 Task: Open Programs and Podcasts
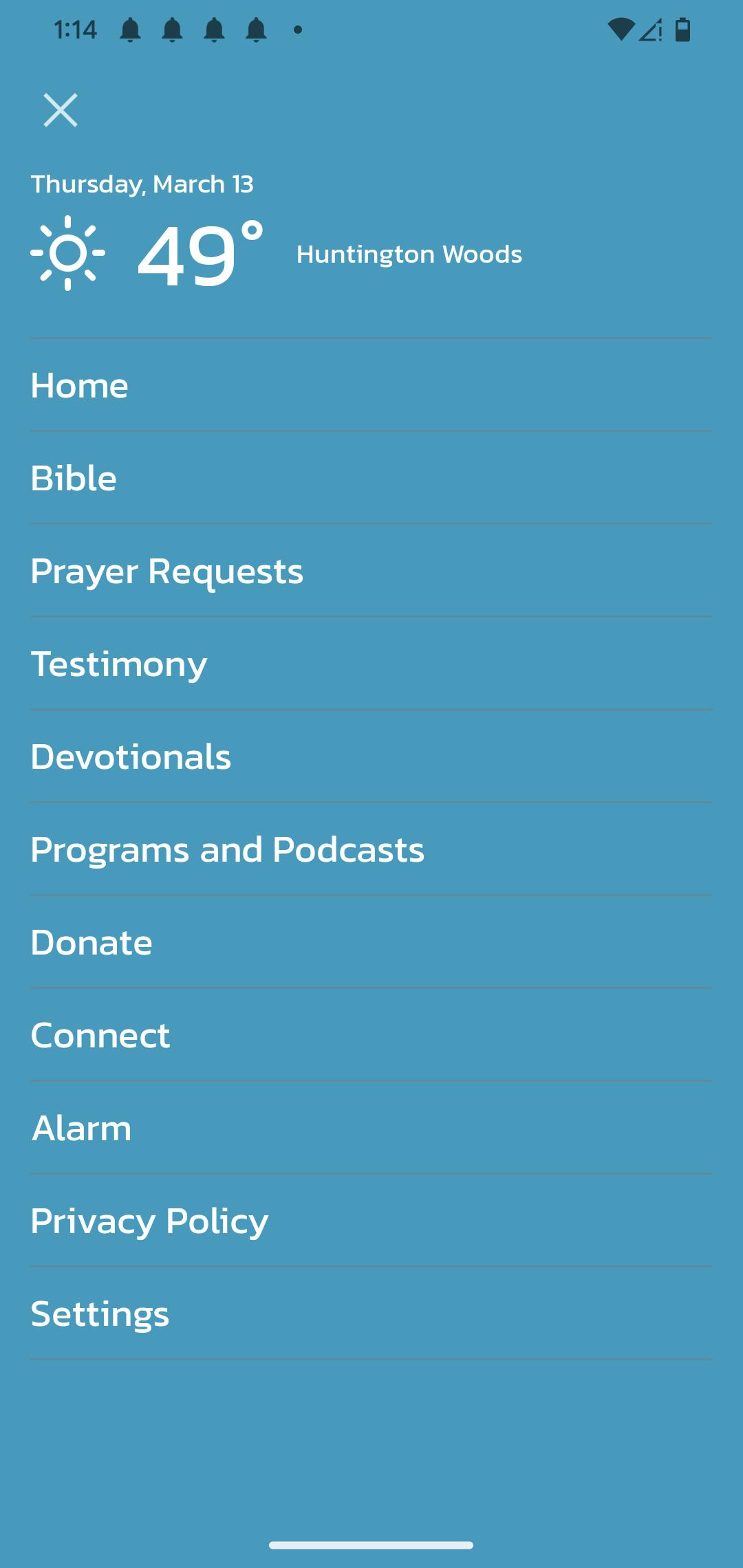click(371, 849)
